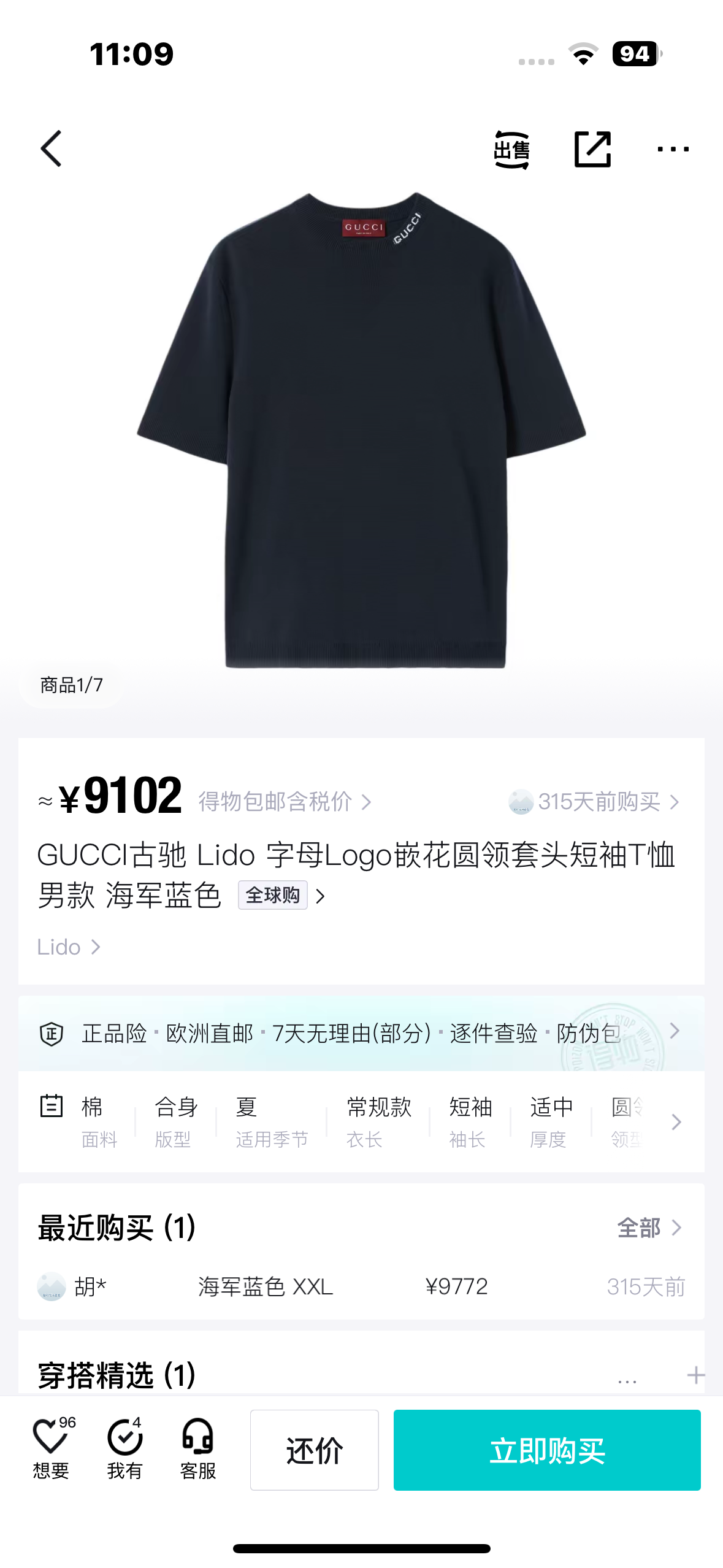Expand the product attributes row starting with 棉面料
The height and width of the screenshot is (1568, 723).
(x=676, y=1122)
